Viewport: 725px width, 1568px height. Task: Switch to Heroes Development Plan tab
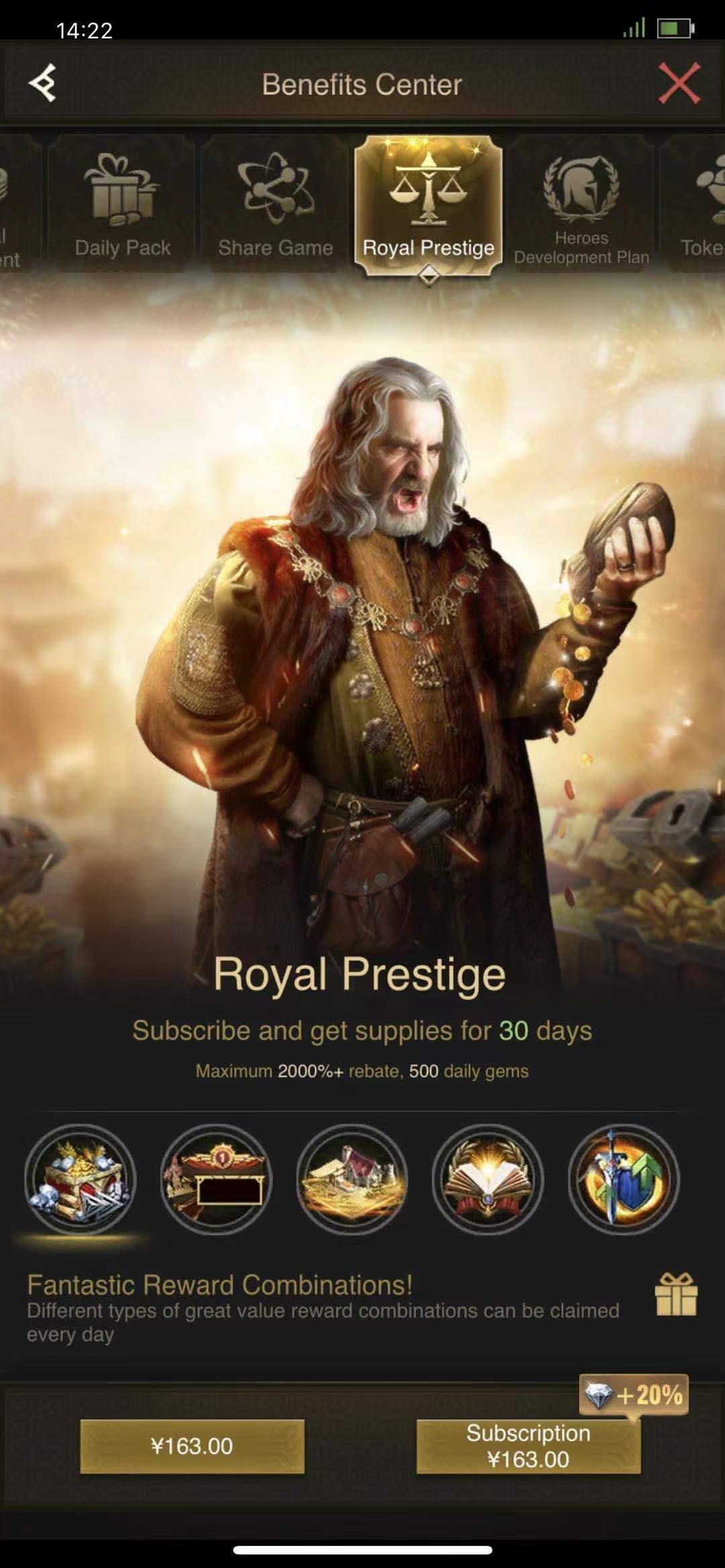(581, 205)
